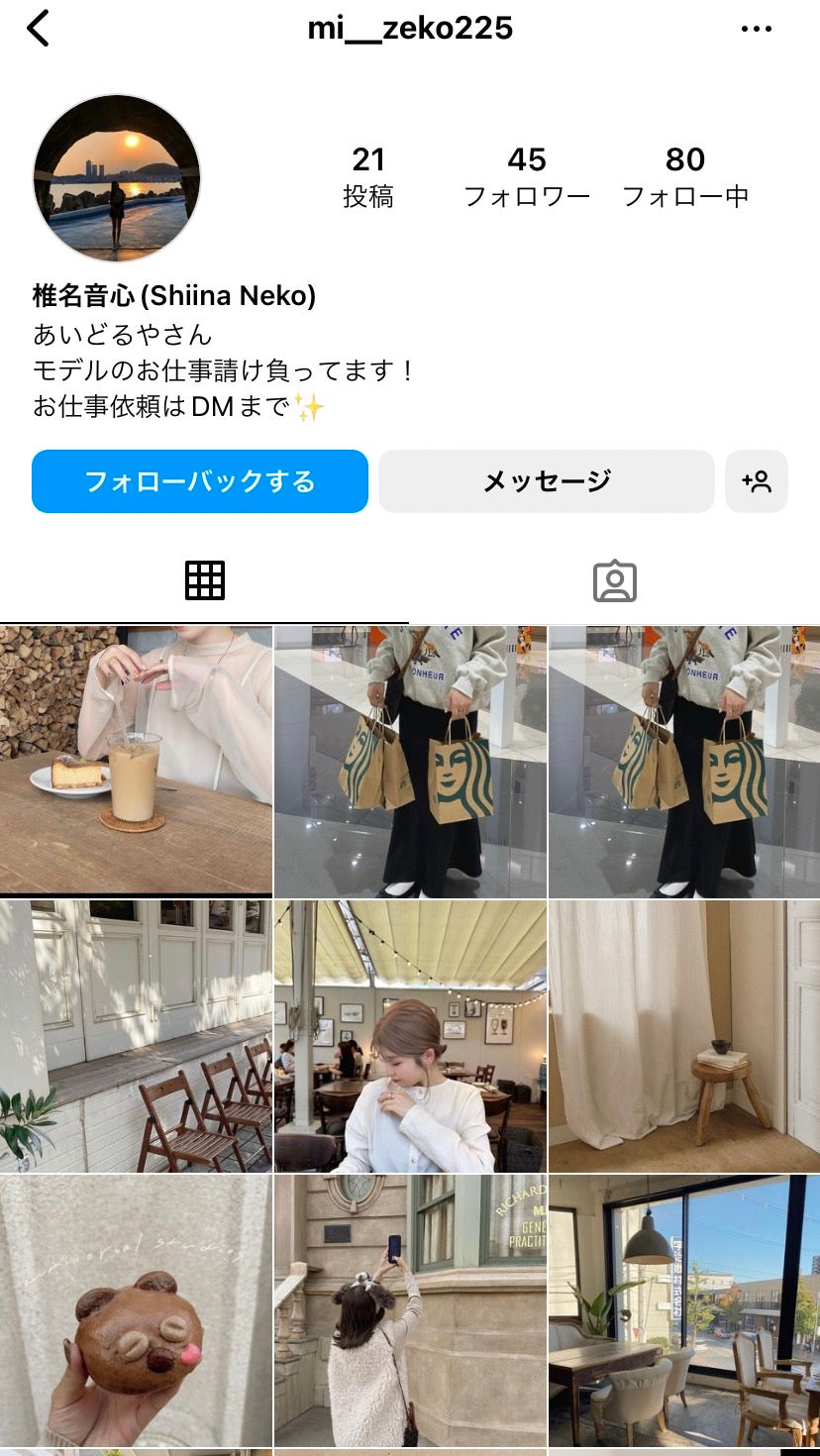Tap the メッセージ button
The image size is (820, 1456).
click(546, 481)
